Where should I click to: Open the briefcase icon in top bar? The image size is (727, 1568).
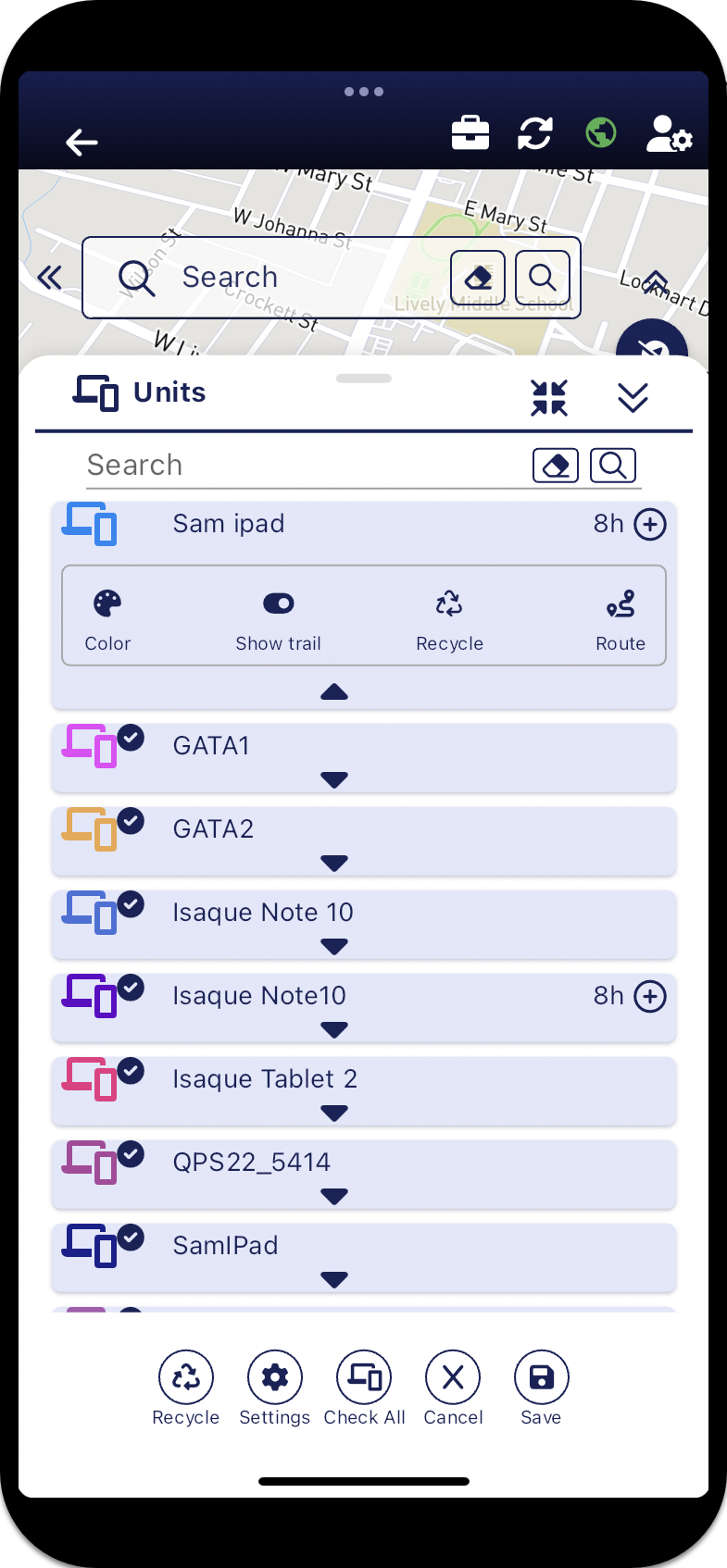(470, 133)
